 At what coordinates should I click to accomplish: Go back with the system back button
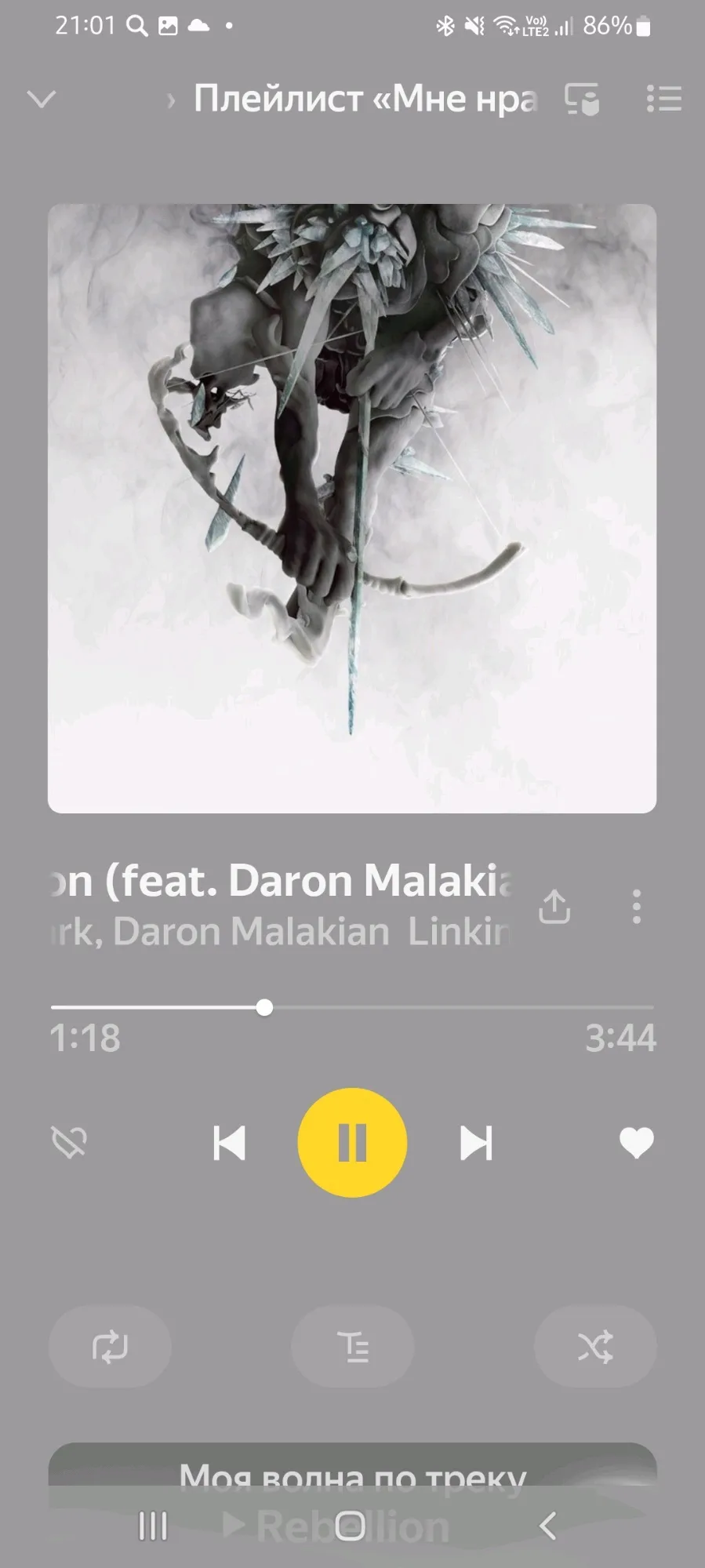548,1526
